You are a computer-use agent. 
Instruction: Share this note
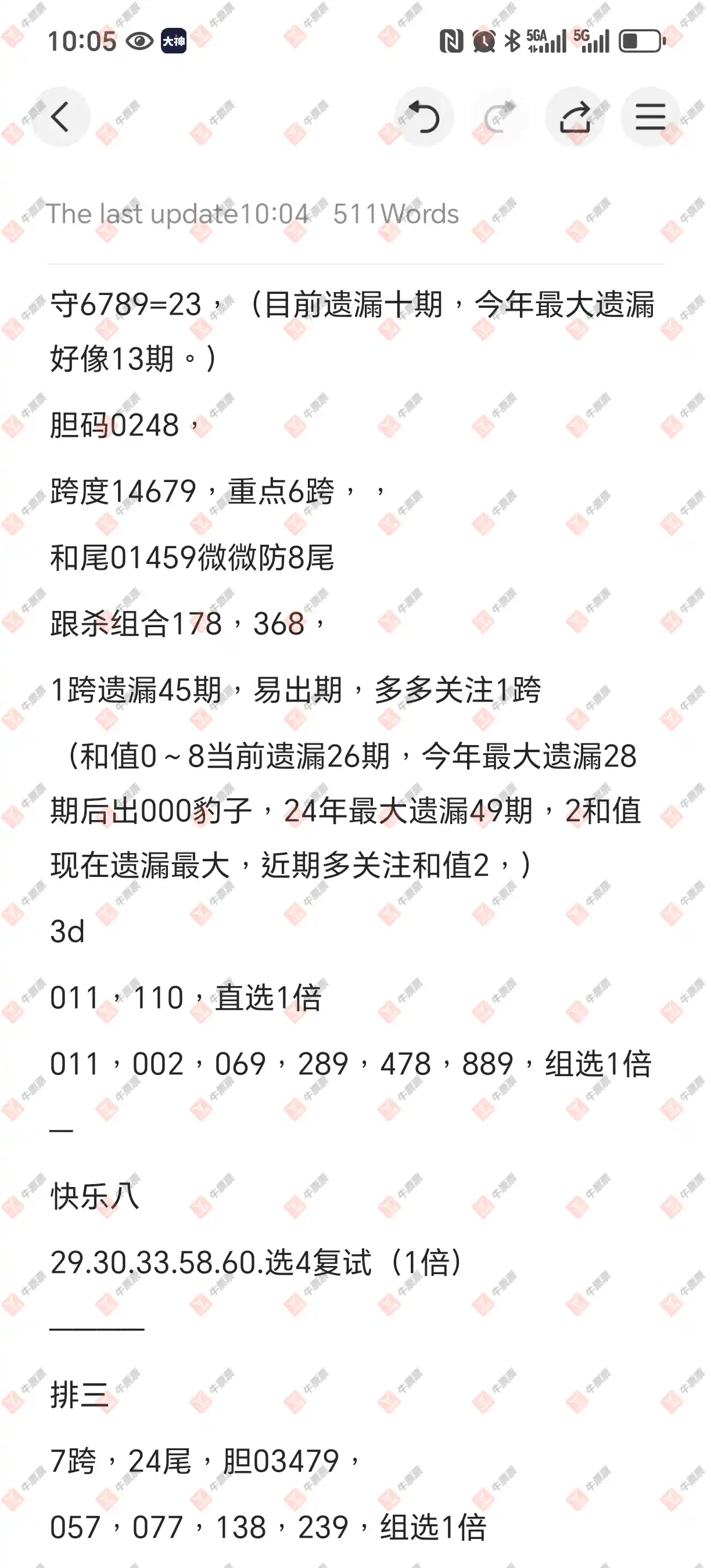coord(574,117)
